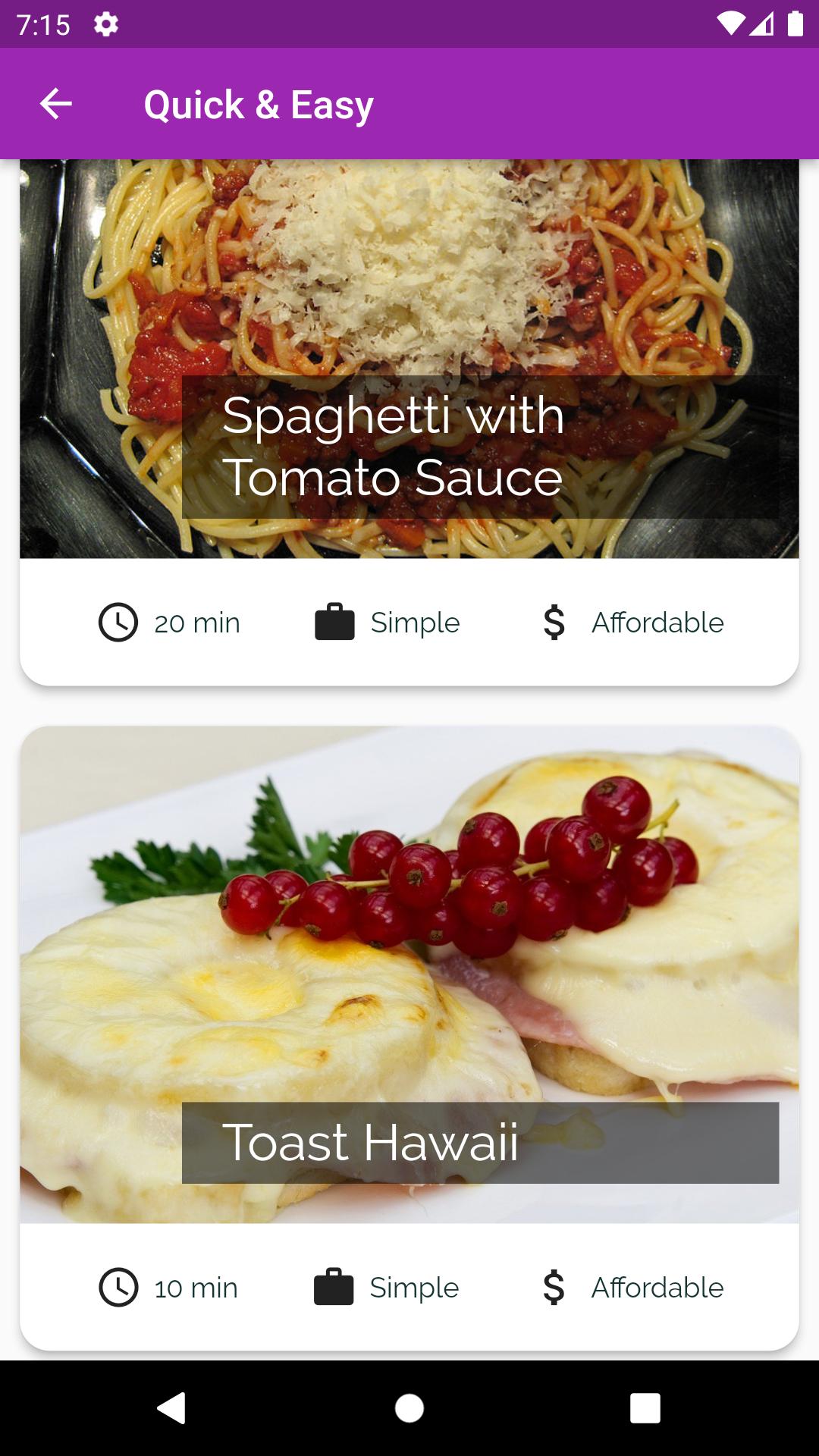Tap the 20 min label on the spaghetti card

(x=197, y=622)
